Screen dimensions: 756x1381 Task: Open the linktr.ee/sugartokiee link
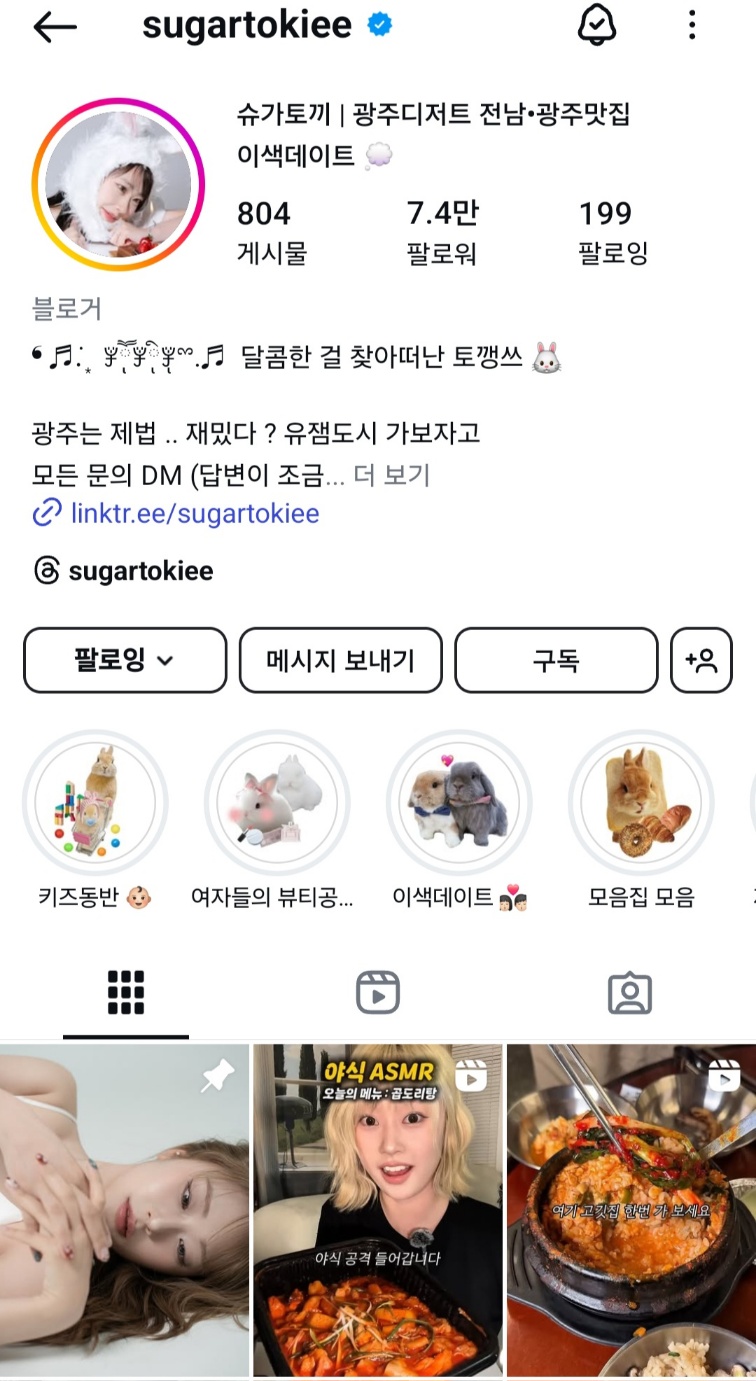pyautogui.click(x=194, y=514)
